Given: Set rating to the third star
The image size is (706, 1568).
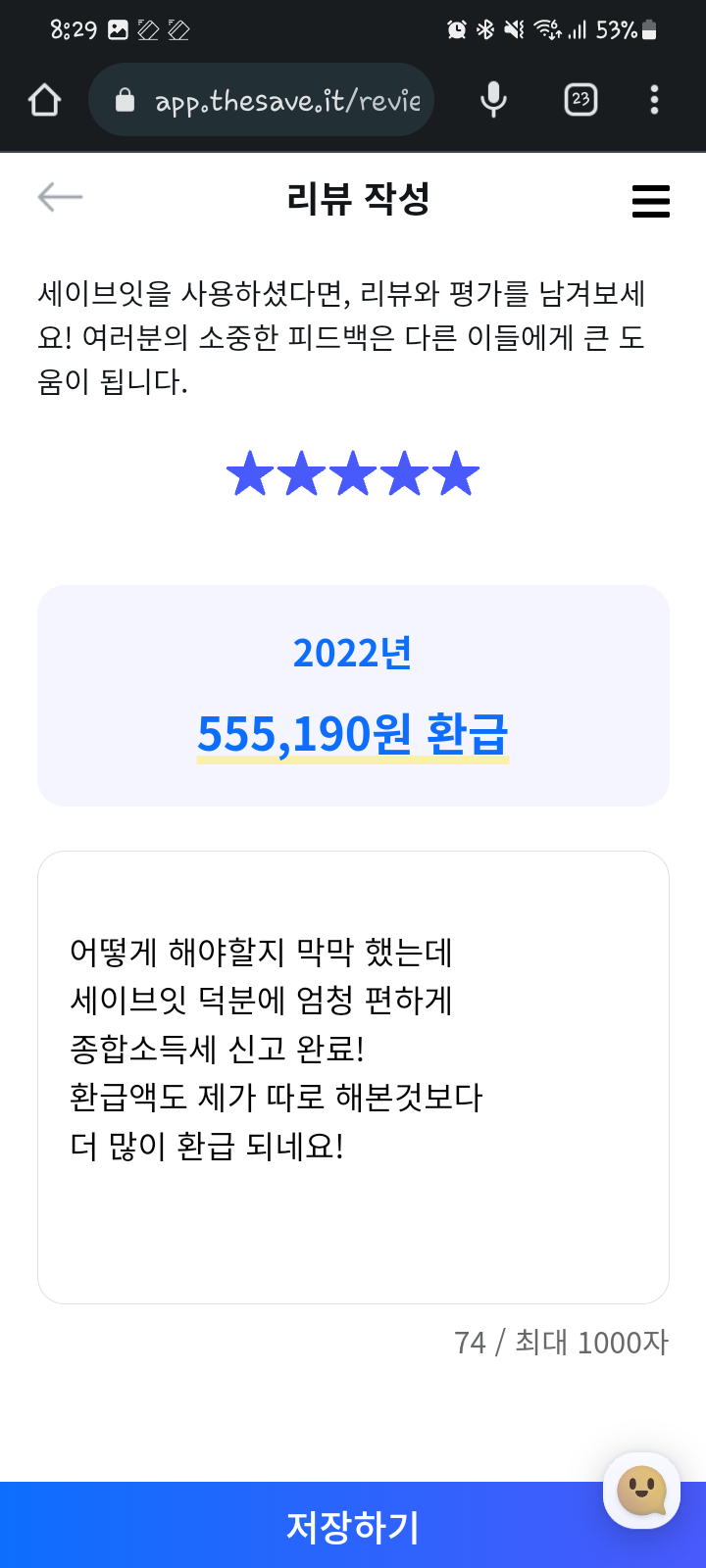Looking at the screenshot, I should [x=353, y=474].
